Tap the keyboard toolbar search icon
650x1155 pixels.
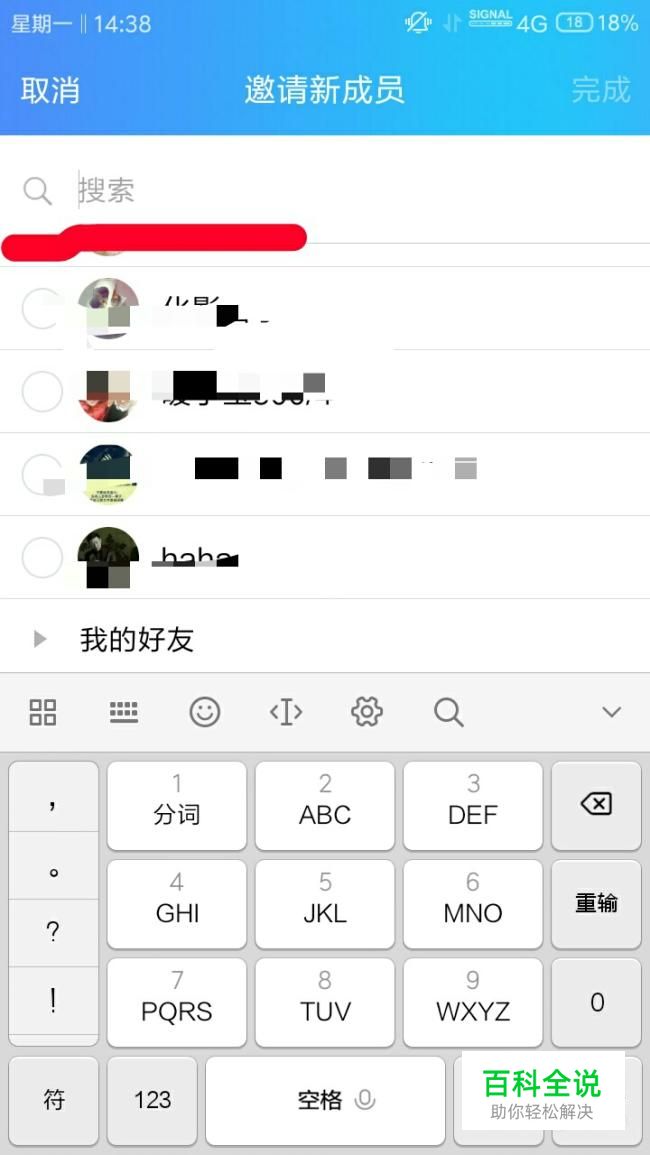448,712
